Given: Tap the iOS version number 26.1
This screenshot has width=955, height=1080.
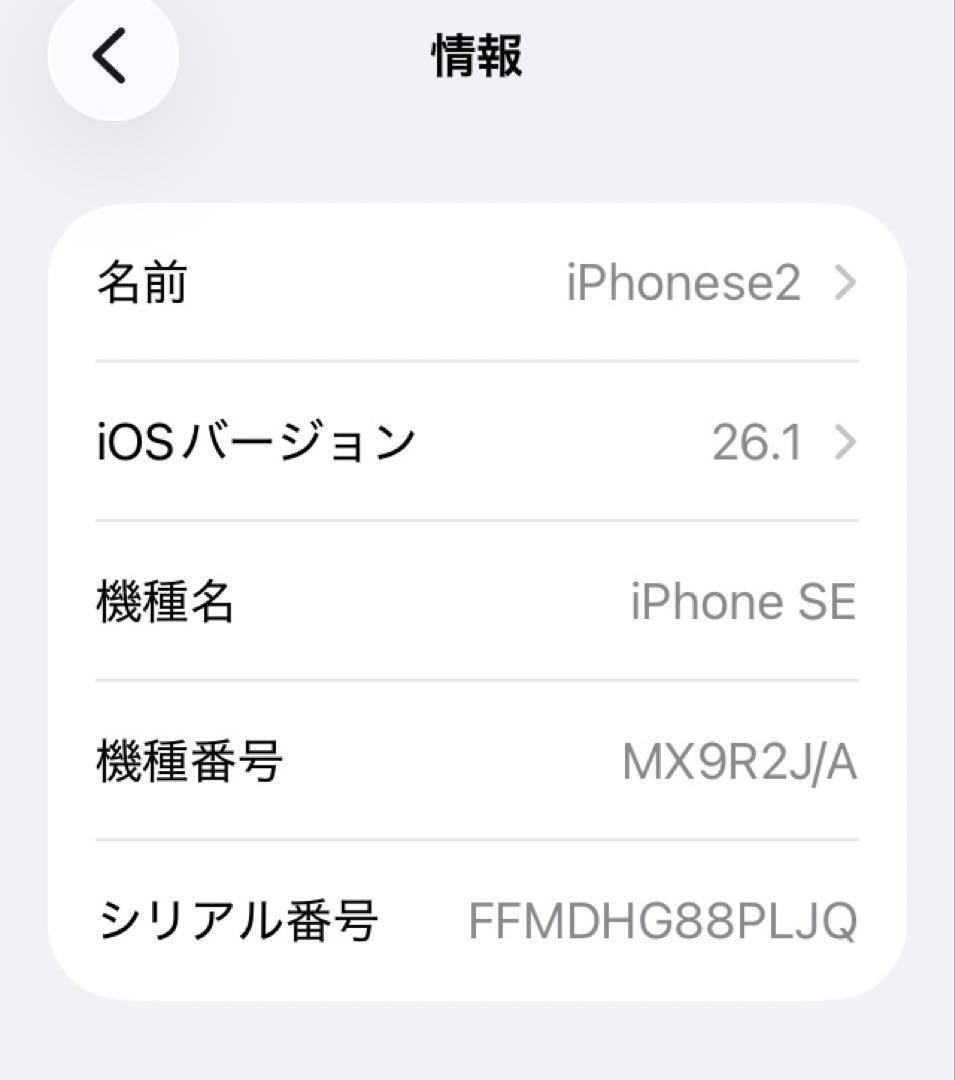Looking at the screenshot, I should tap(755, 442).
